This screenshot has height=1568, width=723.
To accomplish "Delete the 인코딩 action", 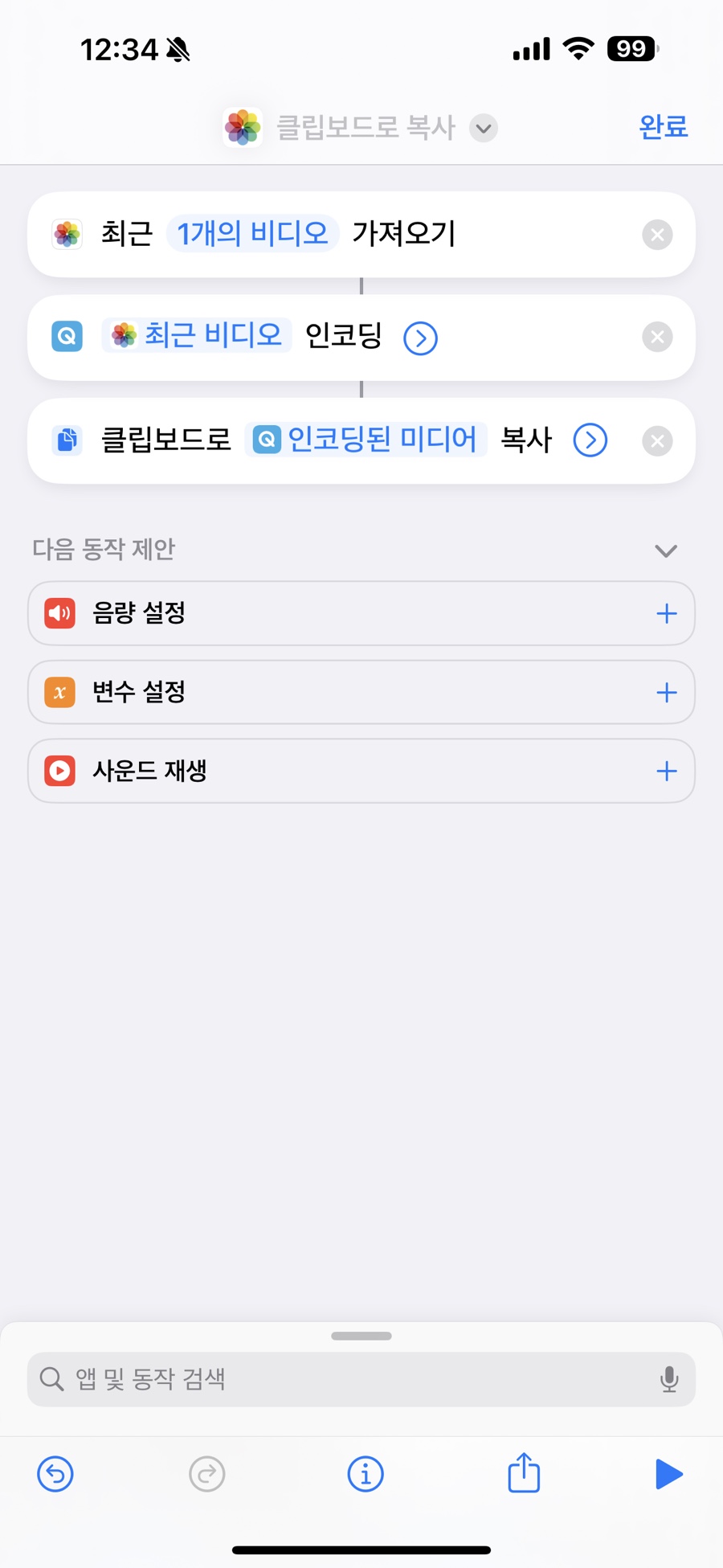I will [x=657, y=337].
